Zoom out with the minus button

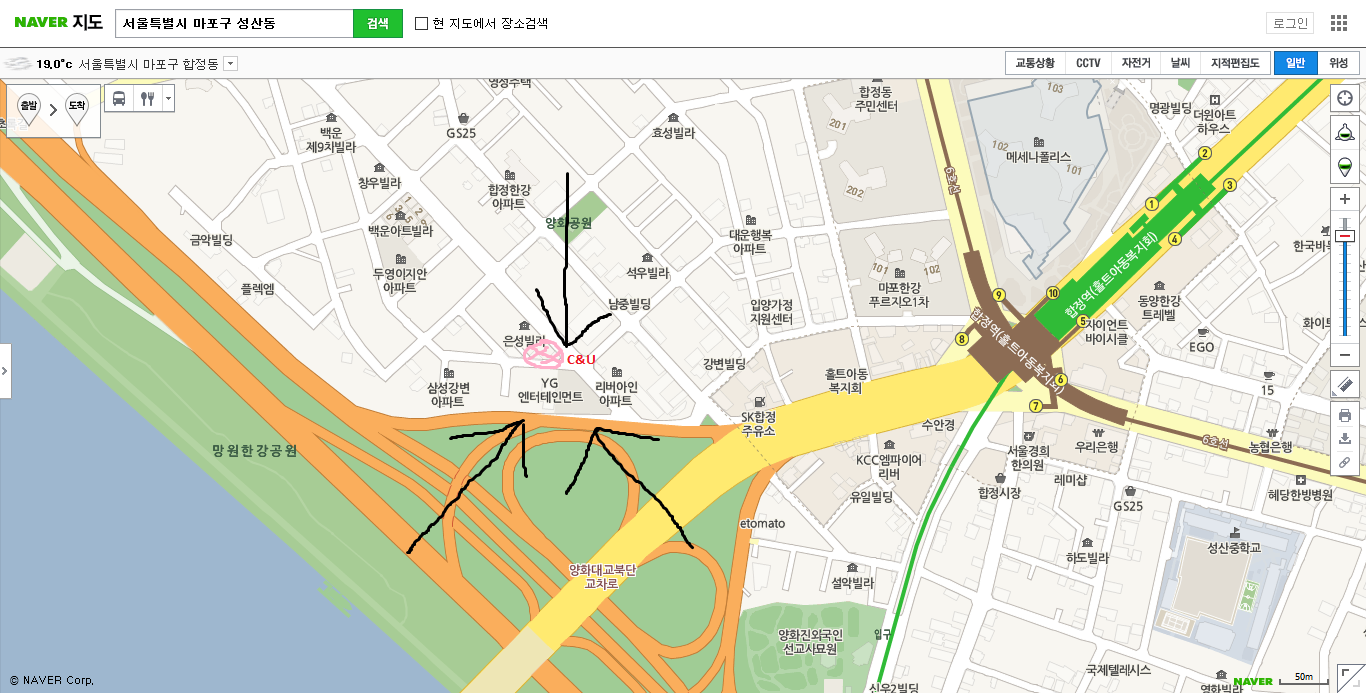pyautogui.click(x=1345, y=355)
